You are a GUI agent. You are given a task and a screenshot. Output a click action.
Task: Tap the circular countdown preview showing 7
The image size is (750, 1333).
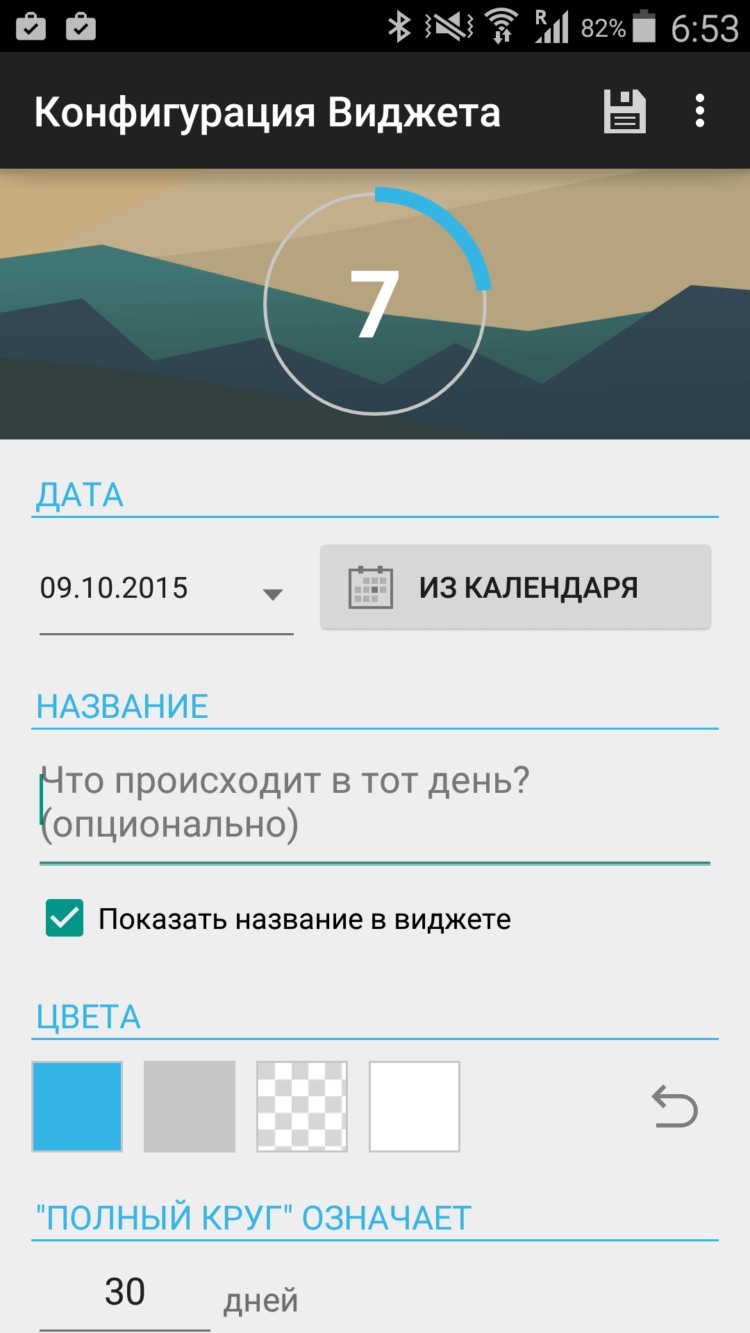(375, 302)
